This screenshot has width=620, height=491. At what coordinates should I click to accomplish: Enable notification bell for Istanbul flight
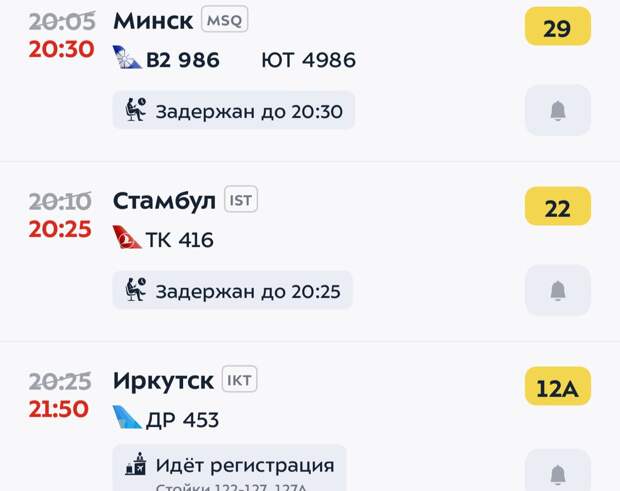coord(558,290)
